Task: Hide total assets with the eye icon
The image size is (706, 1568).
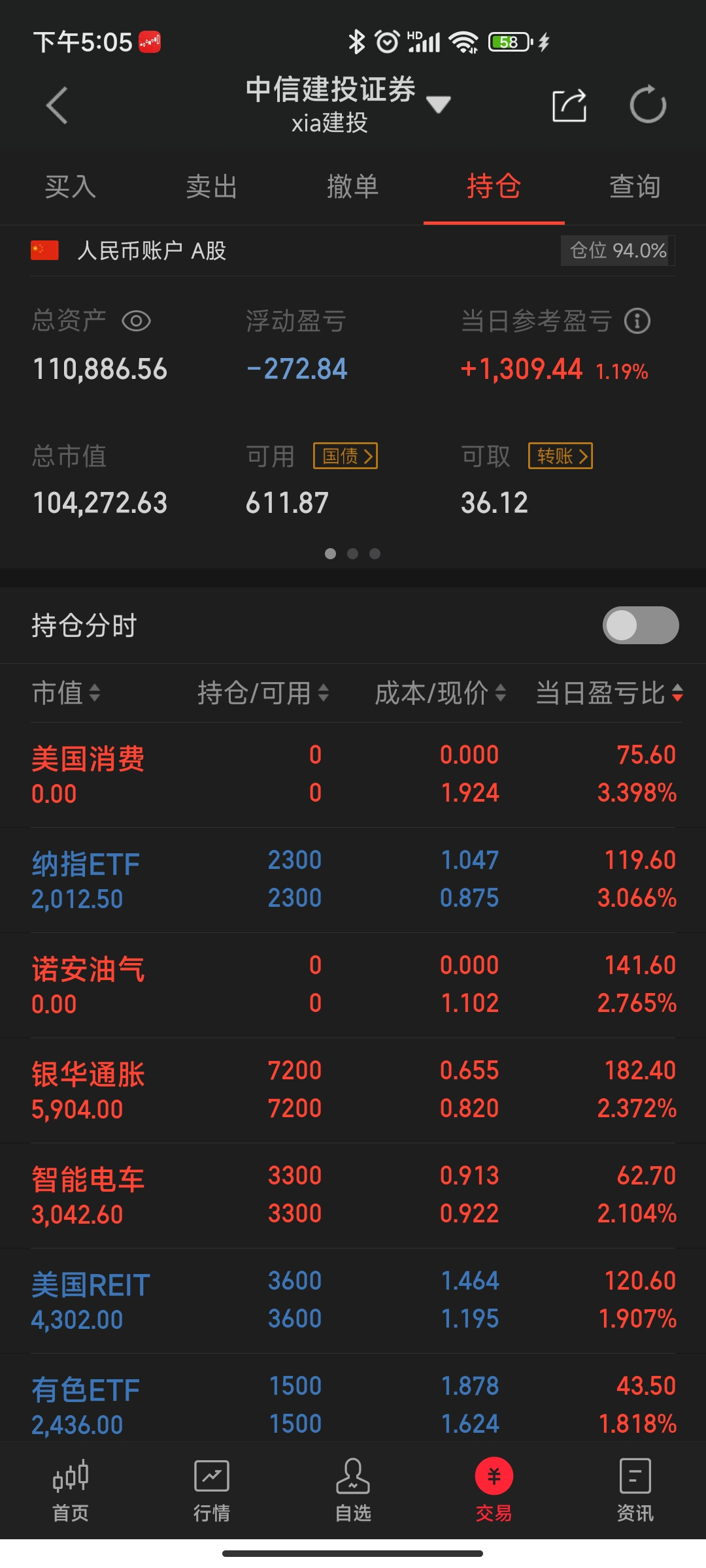Action: coord(136,321)
